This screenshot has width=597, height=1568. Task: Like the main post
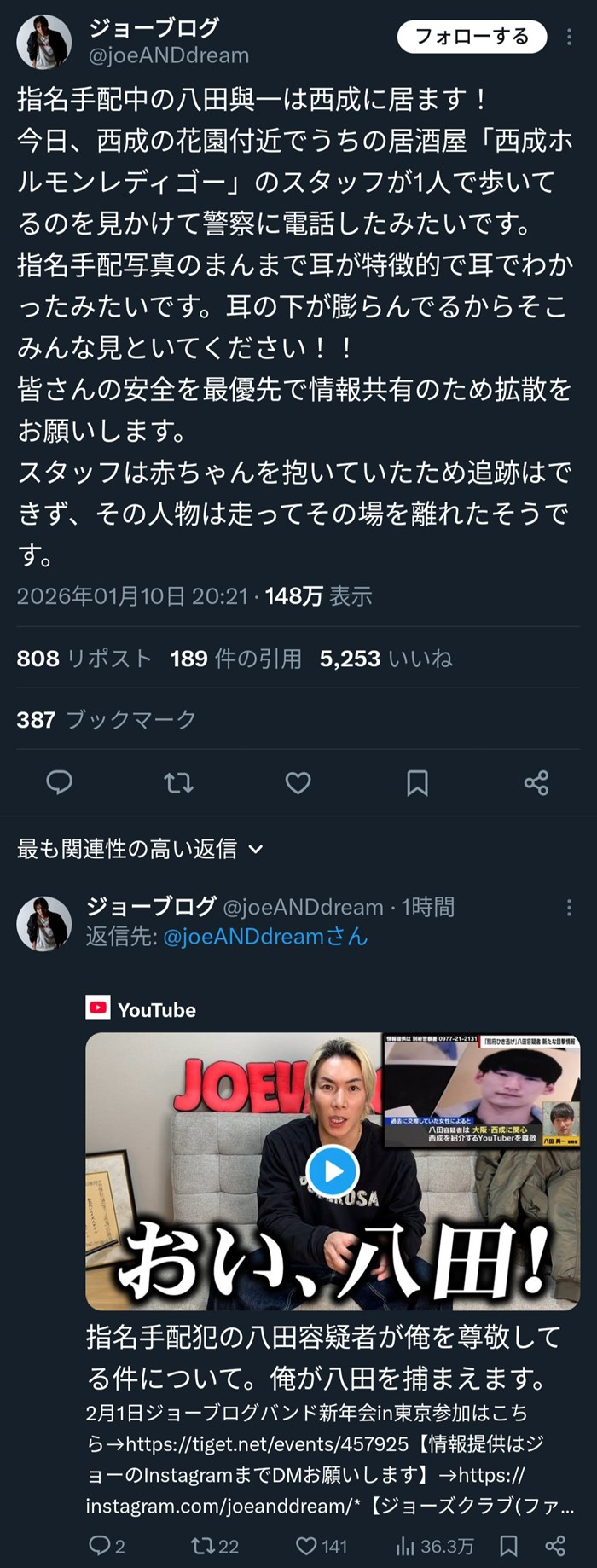298,782
